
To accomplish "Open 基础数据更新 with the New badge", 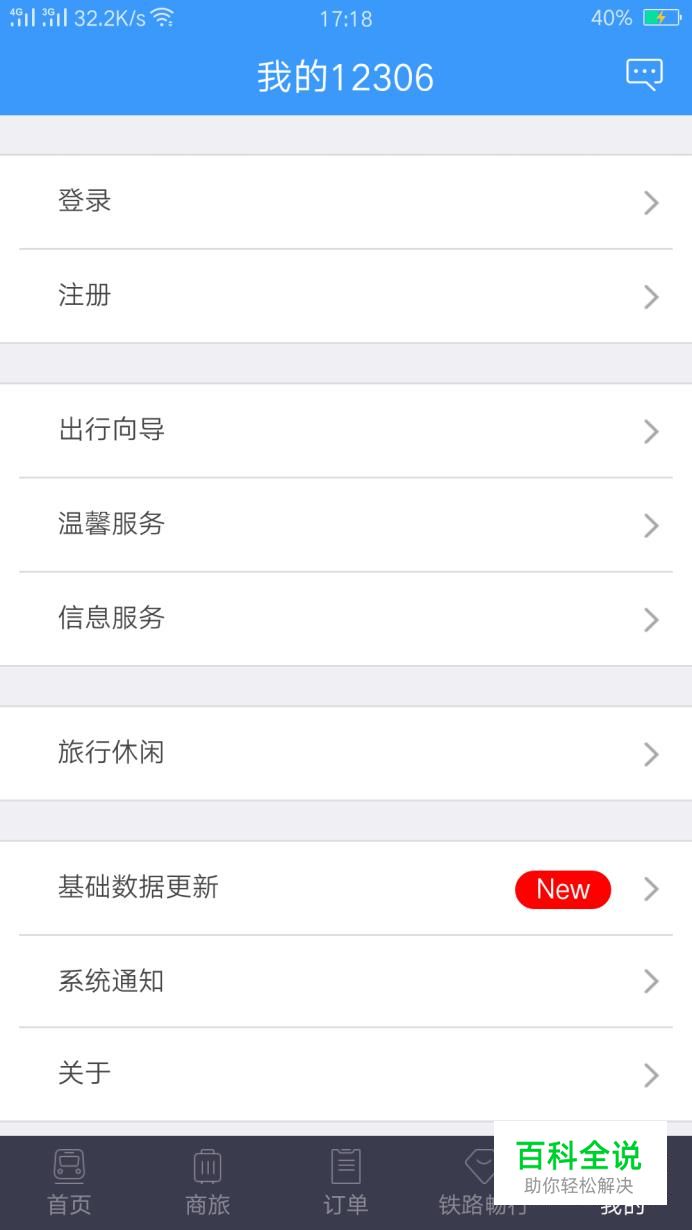I will [x=346, y=888].
